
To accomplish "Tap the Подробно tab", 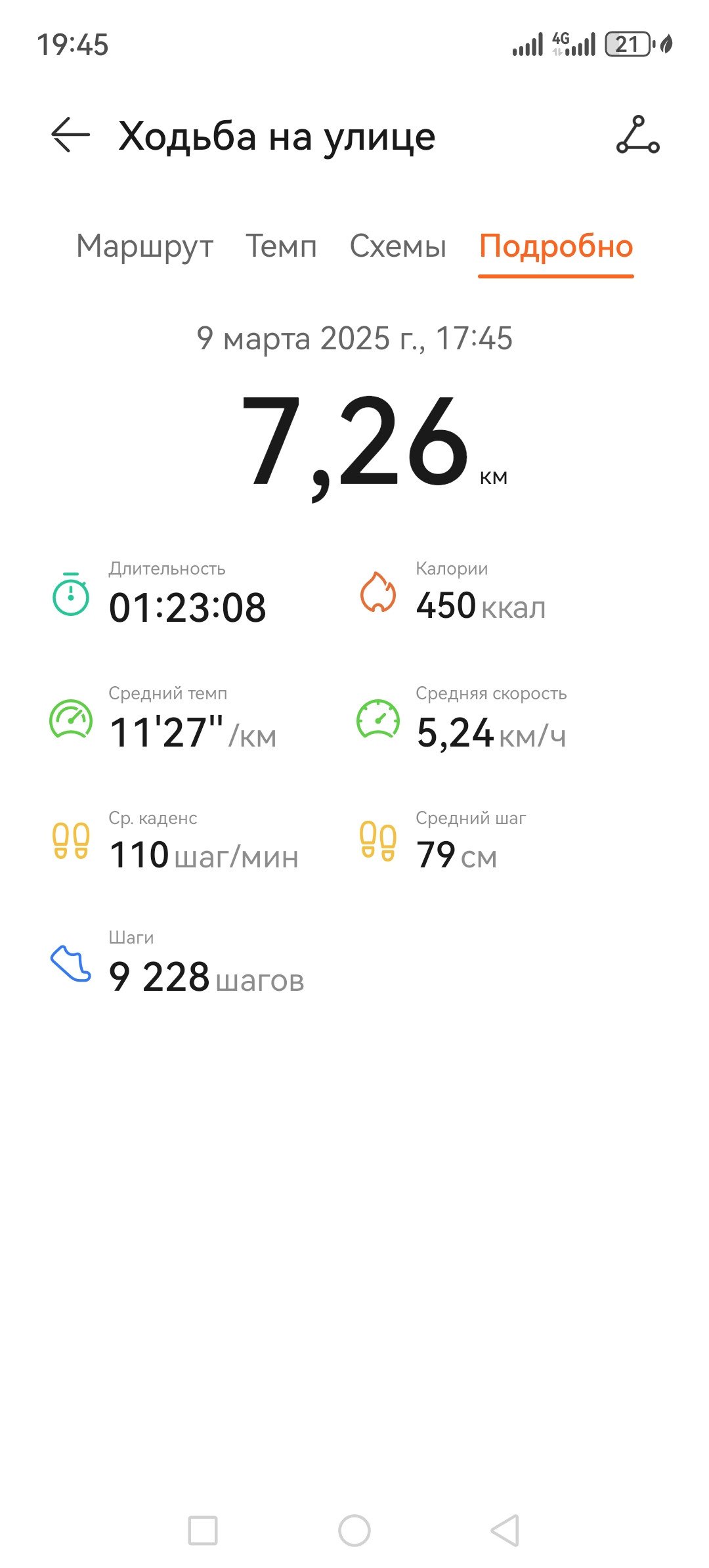I will [x=556, y=247].
